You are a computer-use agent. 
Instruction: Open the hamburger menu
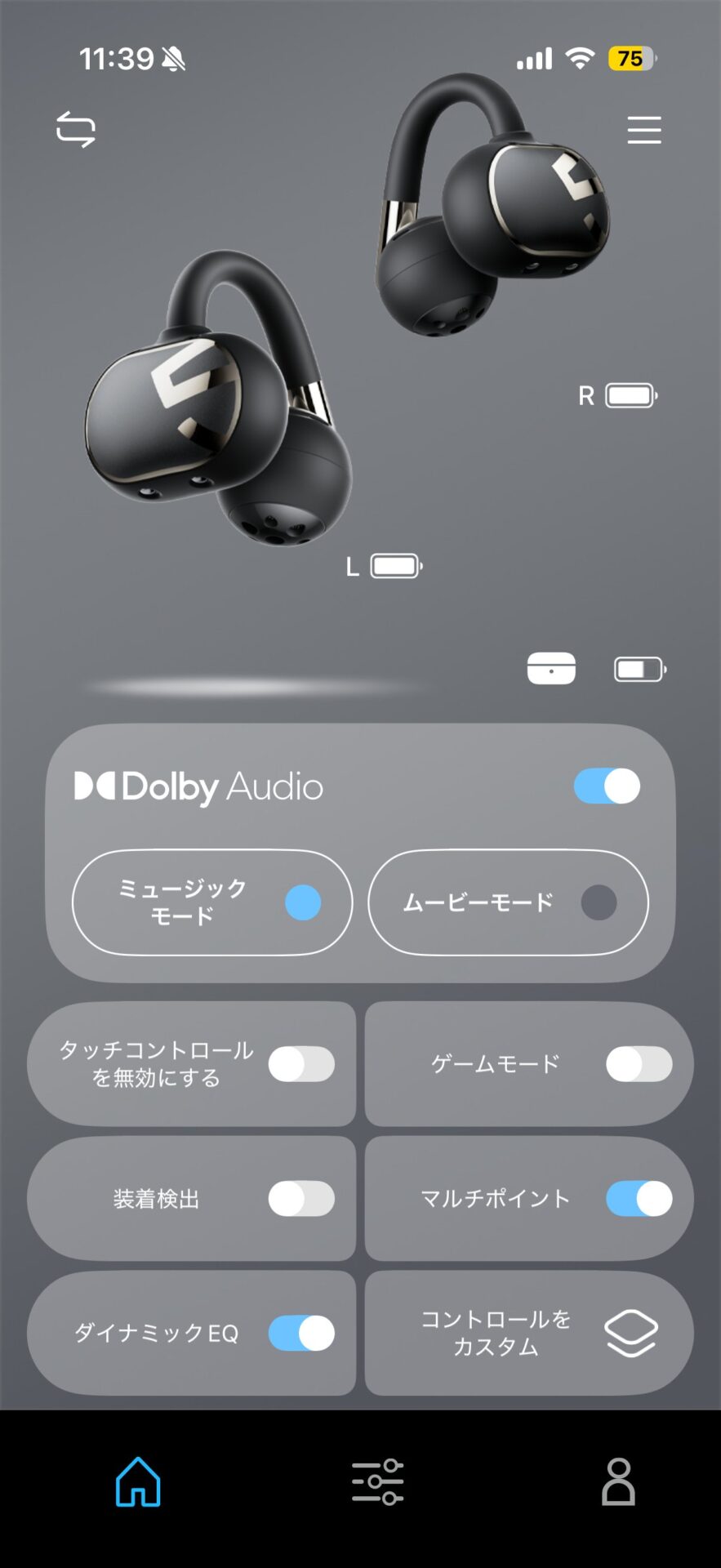click(643, 130)
